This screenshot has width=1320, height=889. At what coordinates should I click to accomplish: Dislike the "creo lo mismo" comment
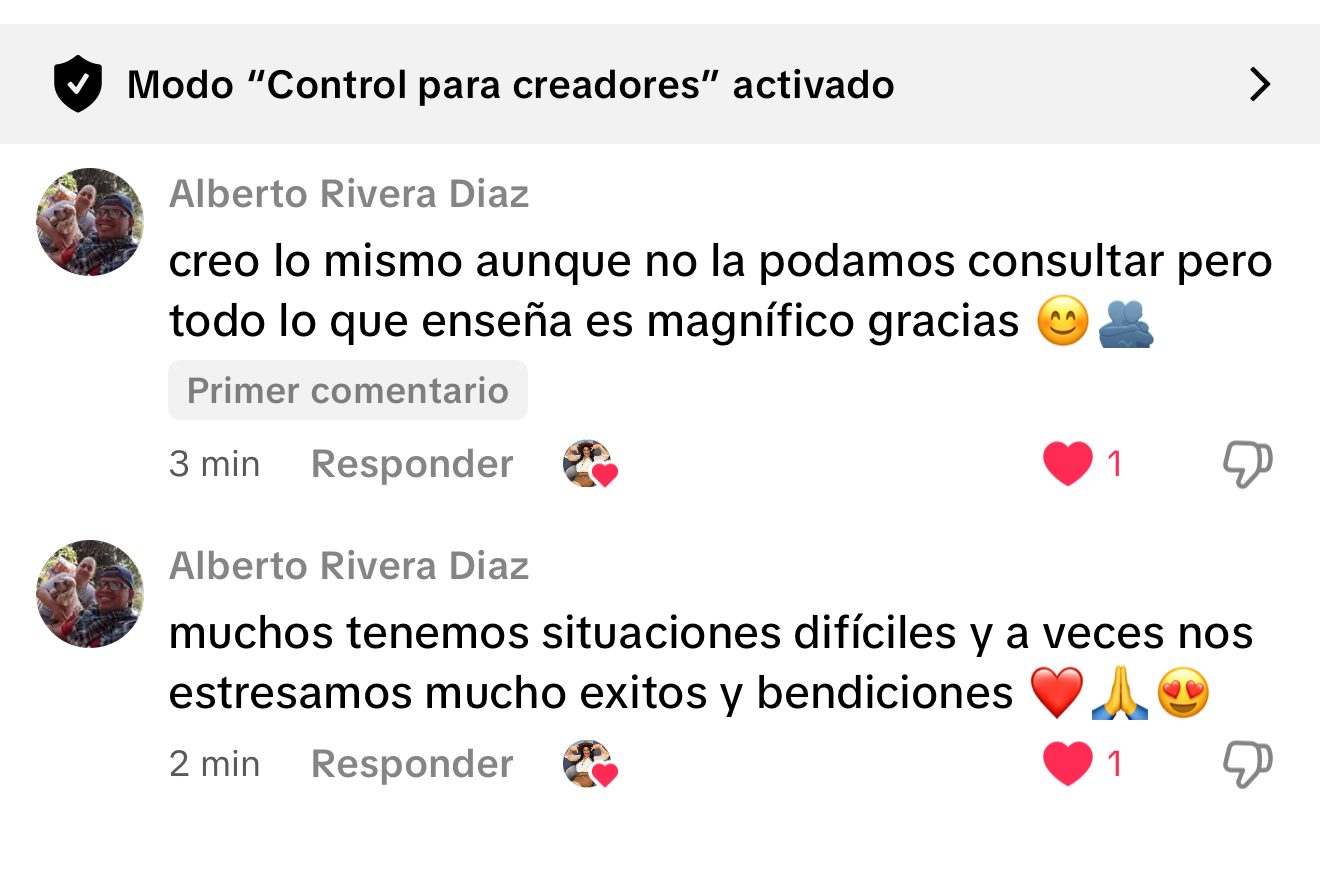click(x=1247, y=464)
